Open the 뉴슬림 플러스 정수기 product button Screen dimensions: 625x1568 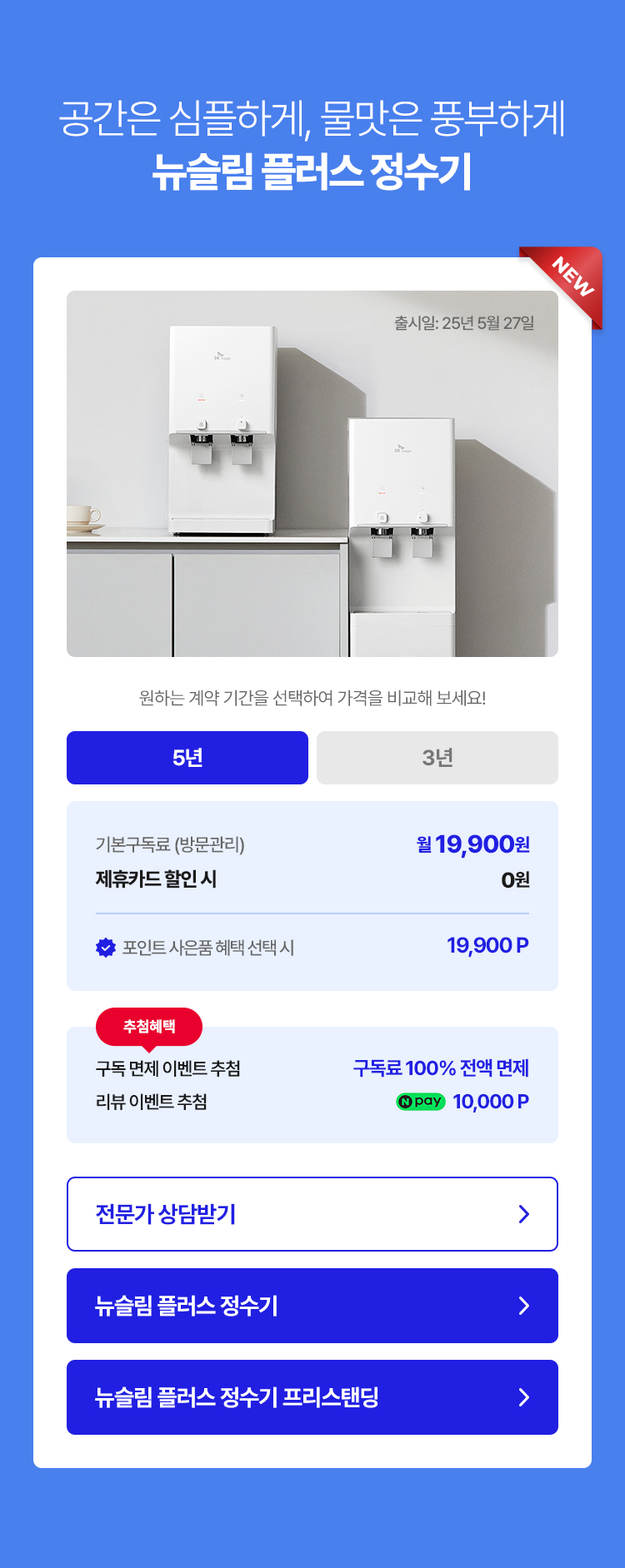[x=312, y=1306]
